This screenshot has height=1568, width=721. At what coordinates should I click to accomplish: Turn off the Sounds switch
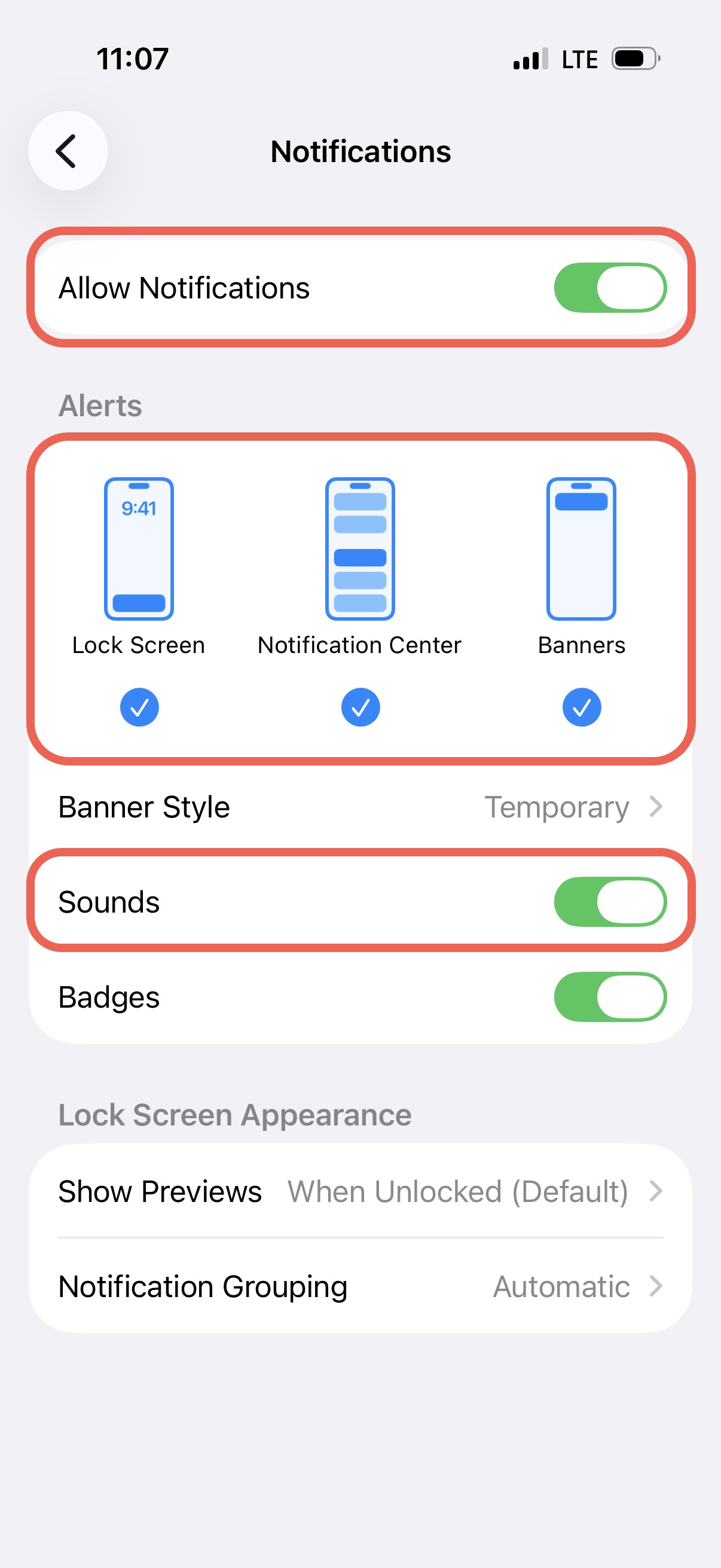[x=609, y=901]
